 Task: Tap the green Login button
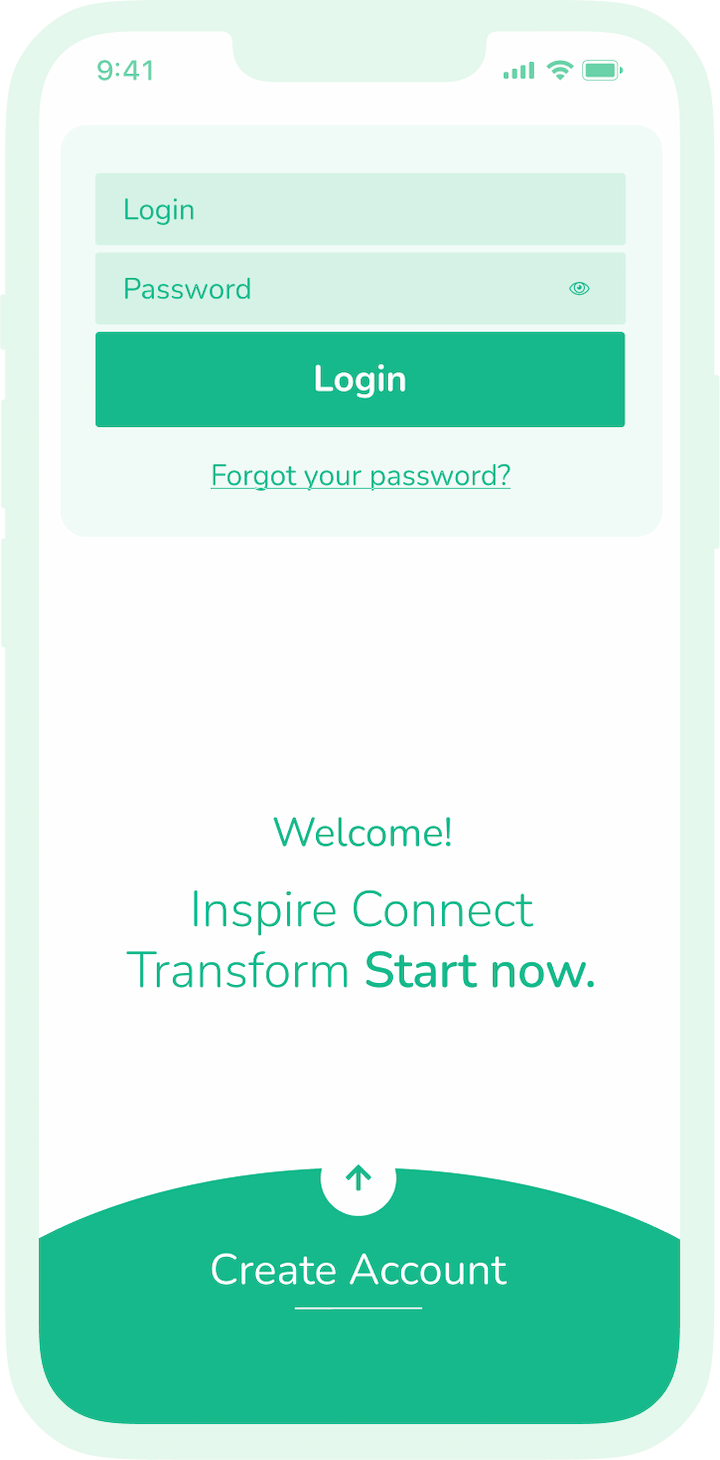click(360, 380)
